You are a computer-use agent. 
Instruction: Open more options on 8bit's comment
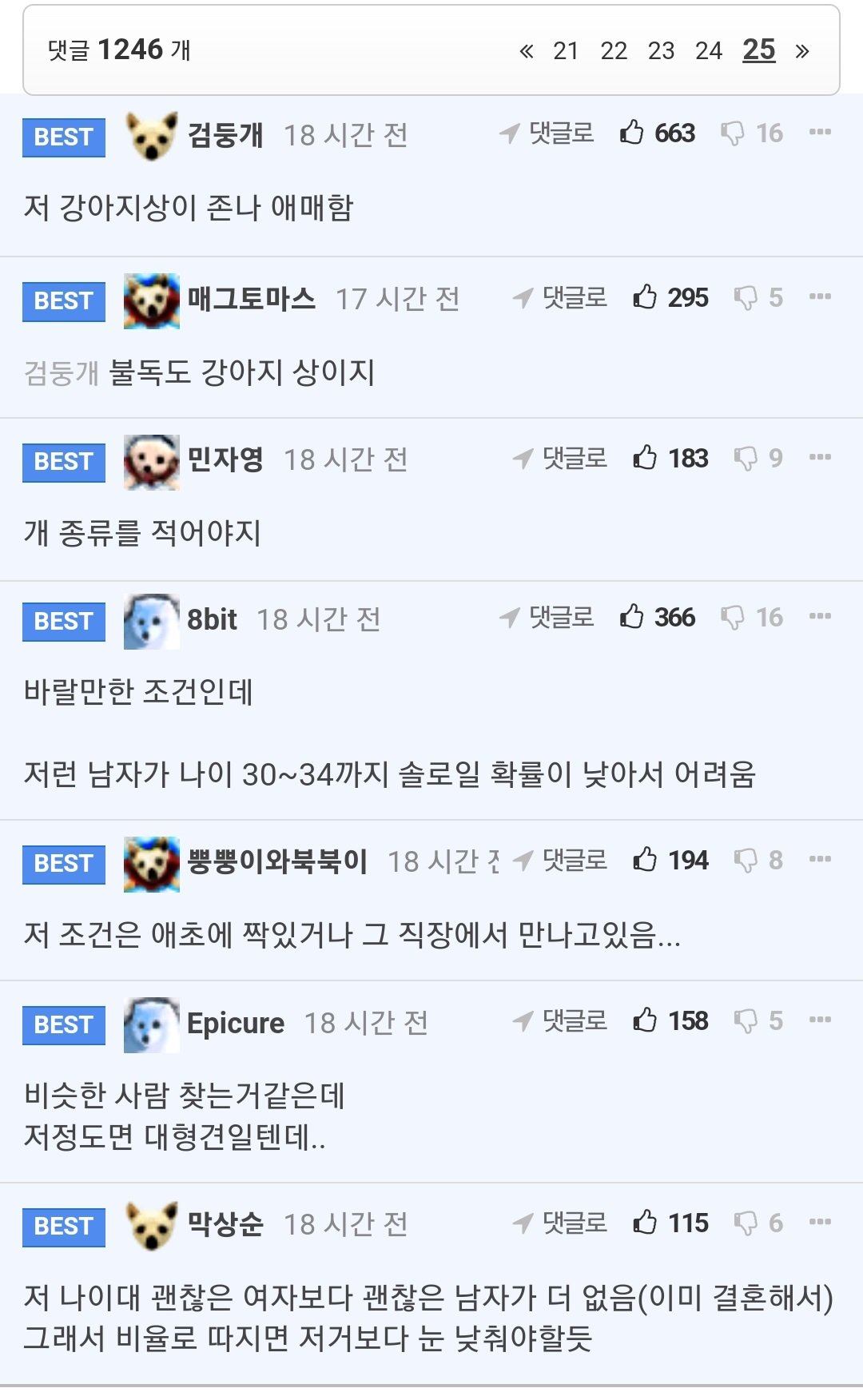click(820, 616)
